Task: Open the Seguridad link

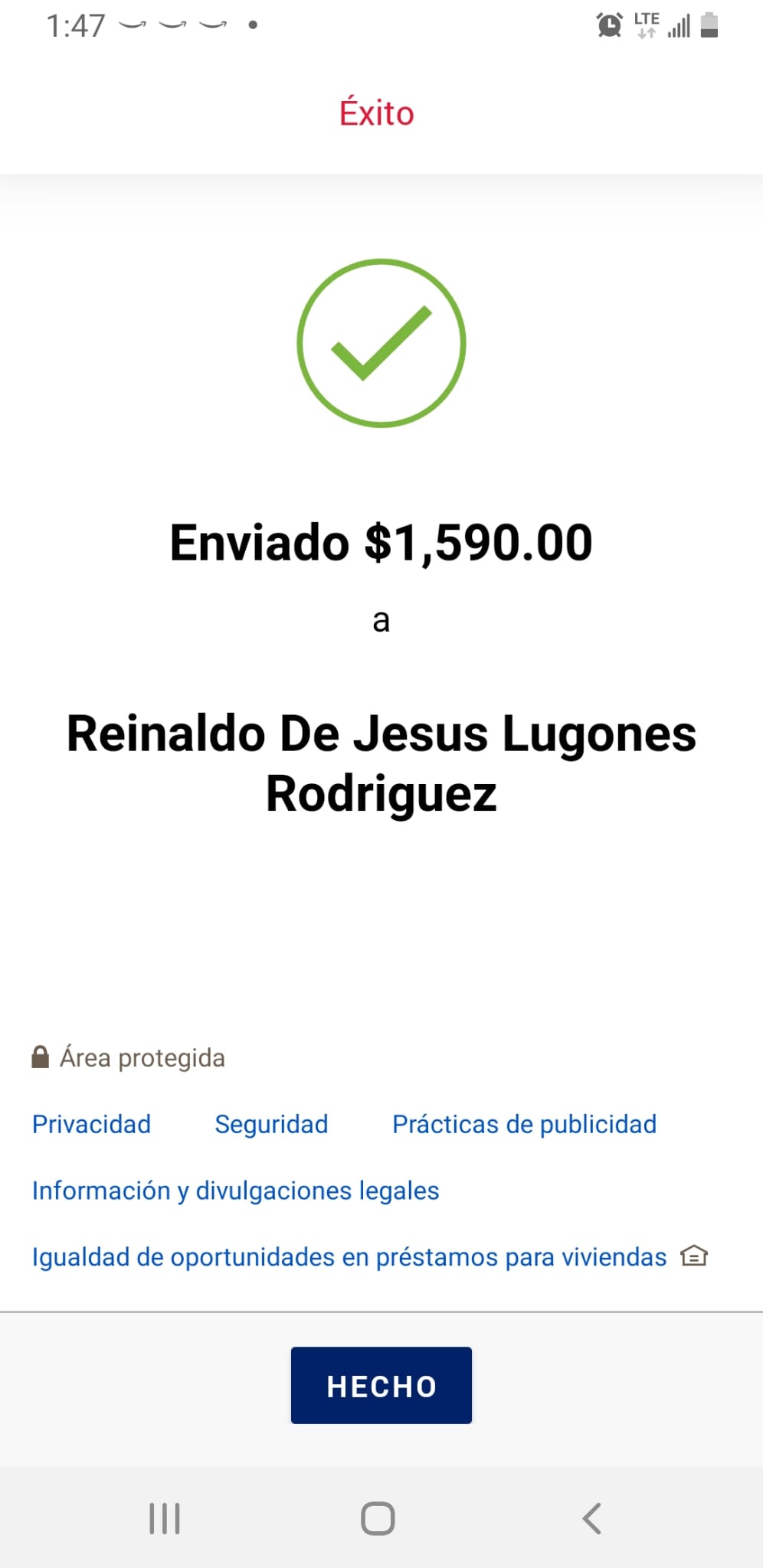Action: [x=271, y=1124]
